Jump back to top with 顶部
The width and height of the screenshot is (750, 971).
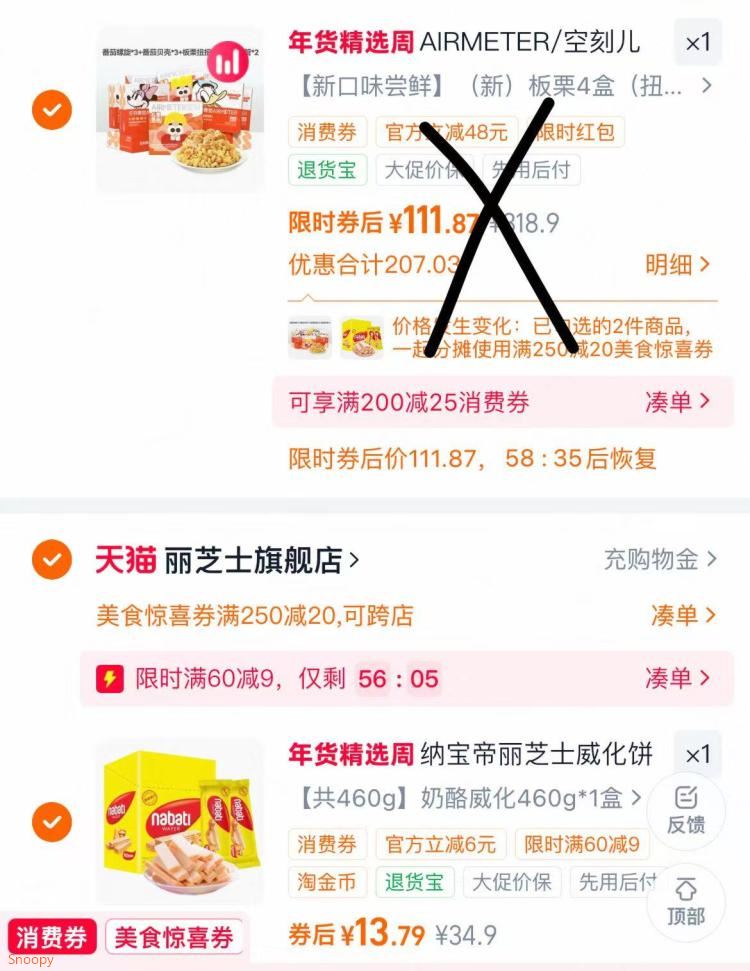pos(686,901)
